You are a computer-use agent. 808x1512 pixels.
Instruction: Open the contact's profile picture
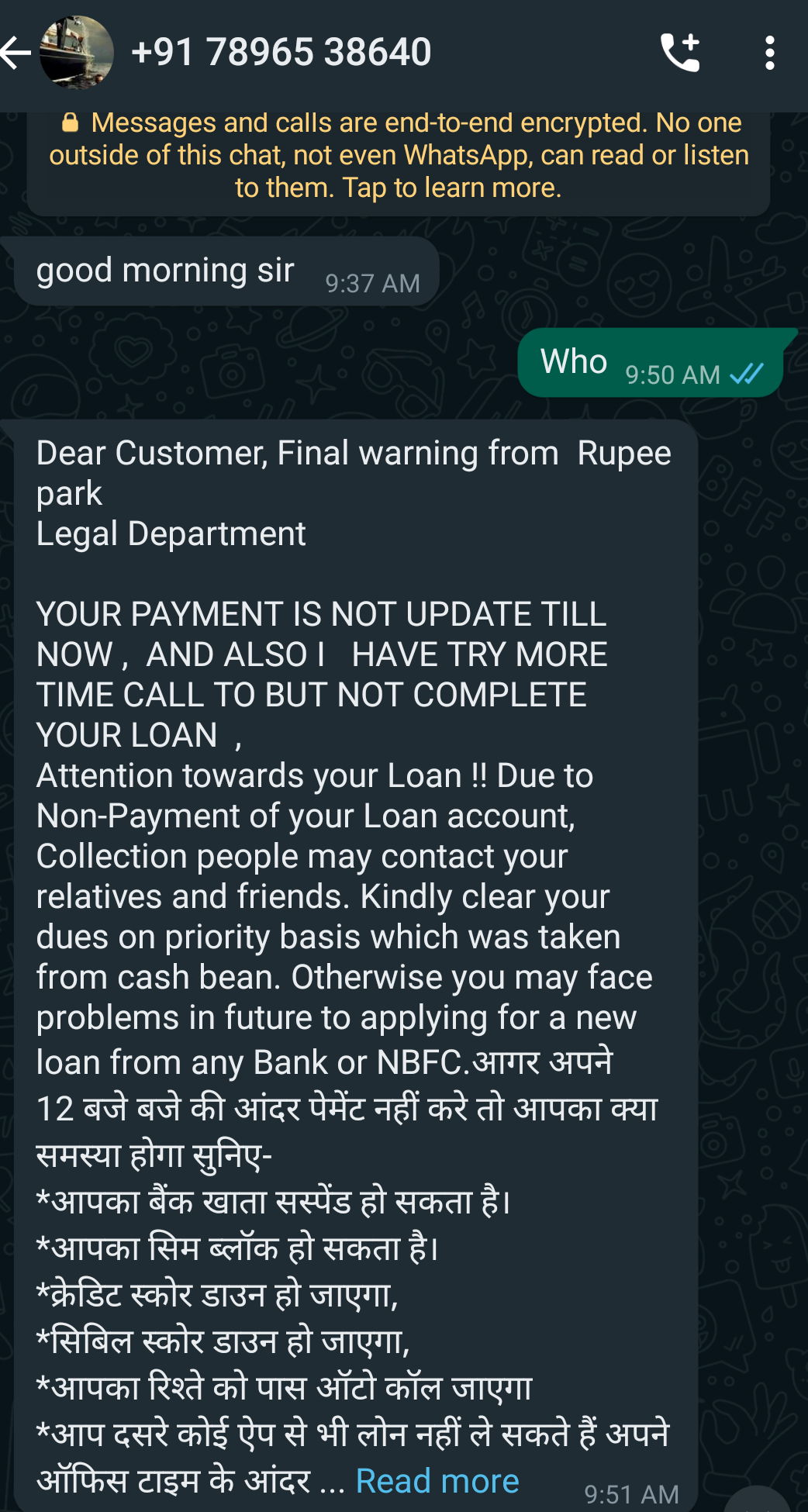[x=76, y=53]
